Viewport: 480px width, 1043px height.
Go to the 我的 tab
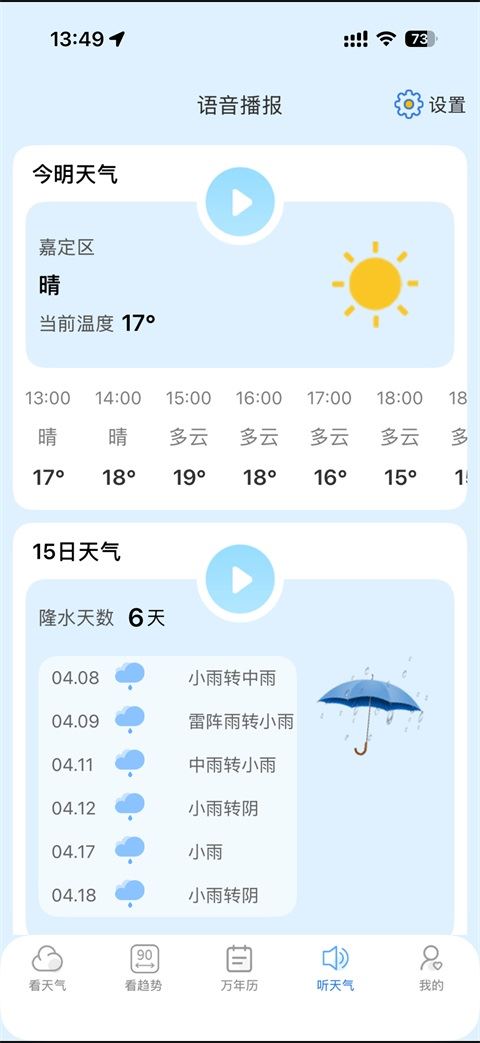431,968
